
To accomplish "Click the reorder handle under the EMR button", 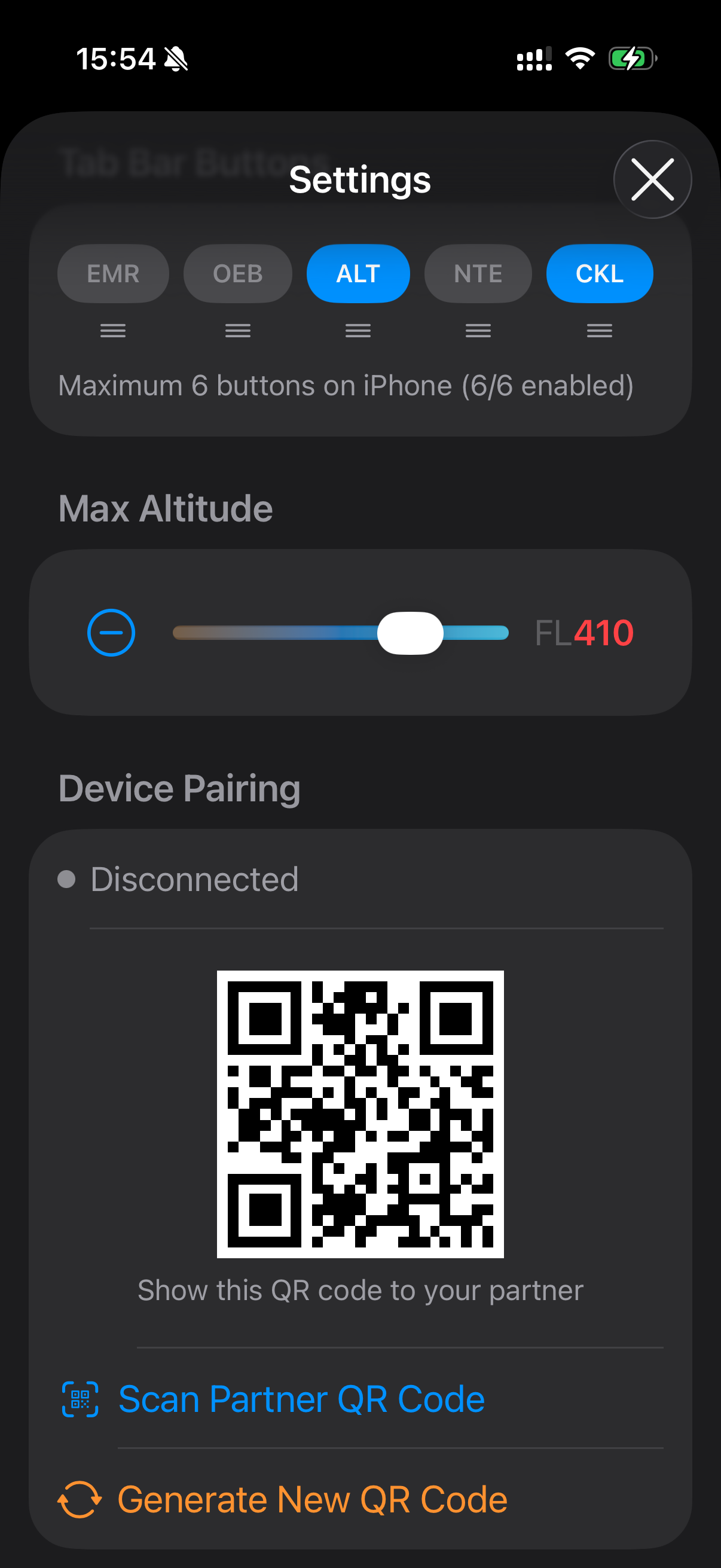I will [x=112, y=330].
